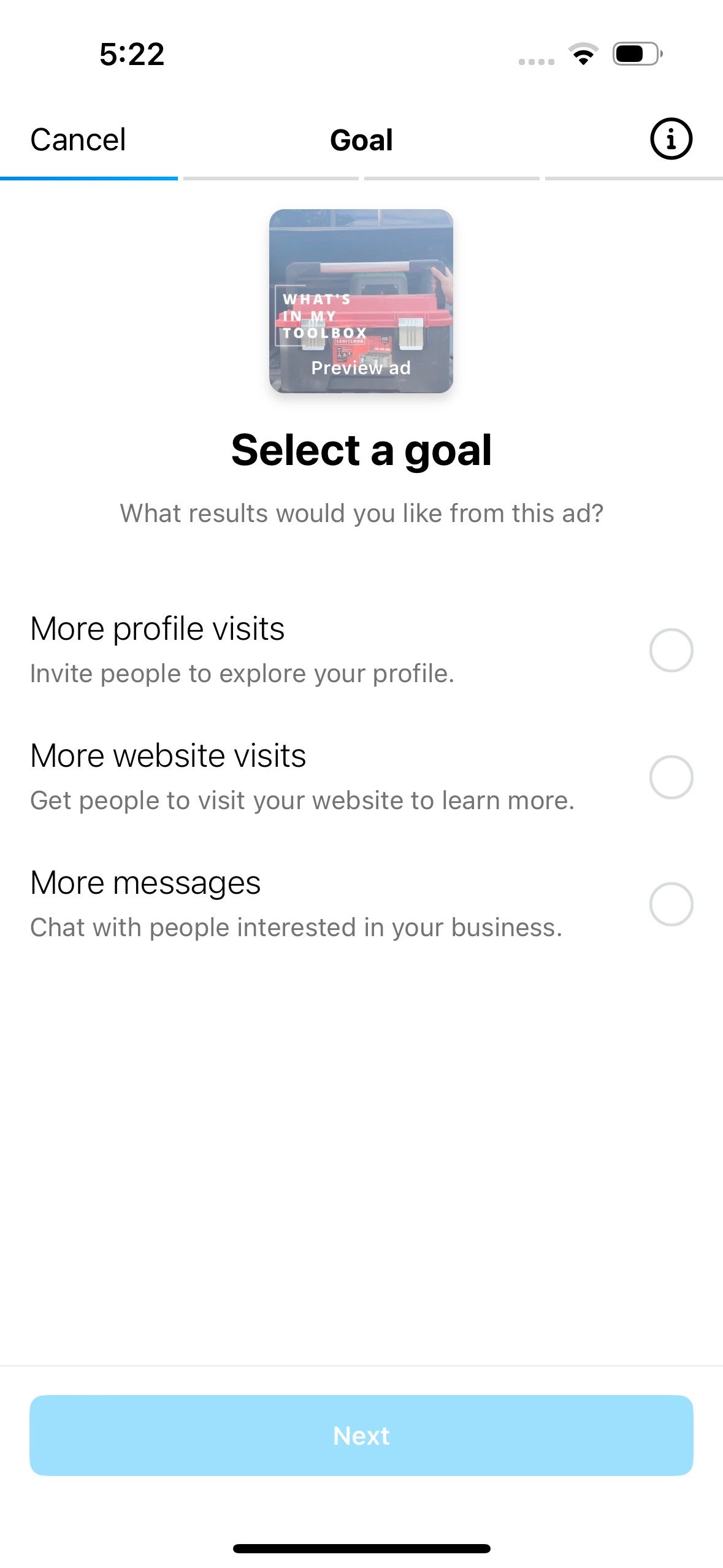
Task: Click the Wi-Fi icon in the status bar
Action: [x=583, y=55]
